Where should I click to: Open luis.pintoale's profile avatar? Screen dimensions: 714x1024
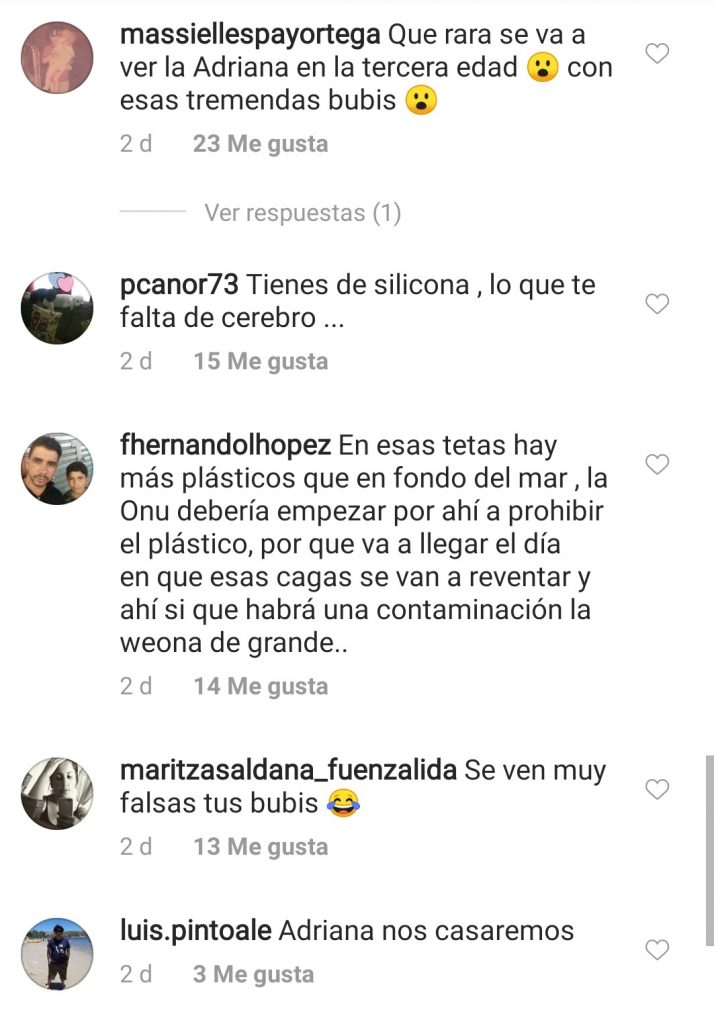tap(57, 954)
